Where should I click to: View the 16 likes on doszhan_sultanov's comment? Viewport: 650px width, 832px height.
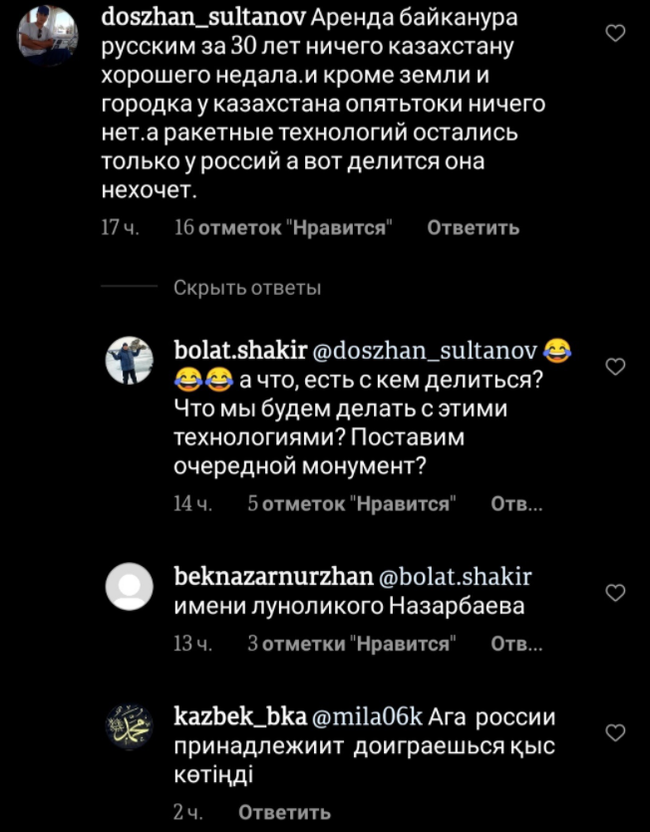point(282,228)
